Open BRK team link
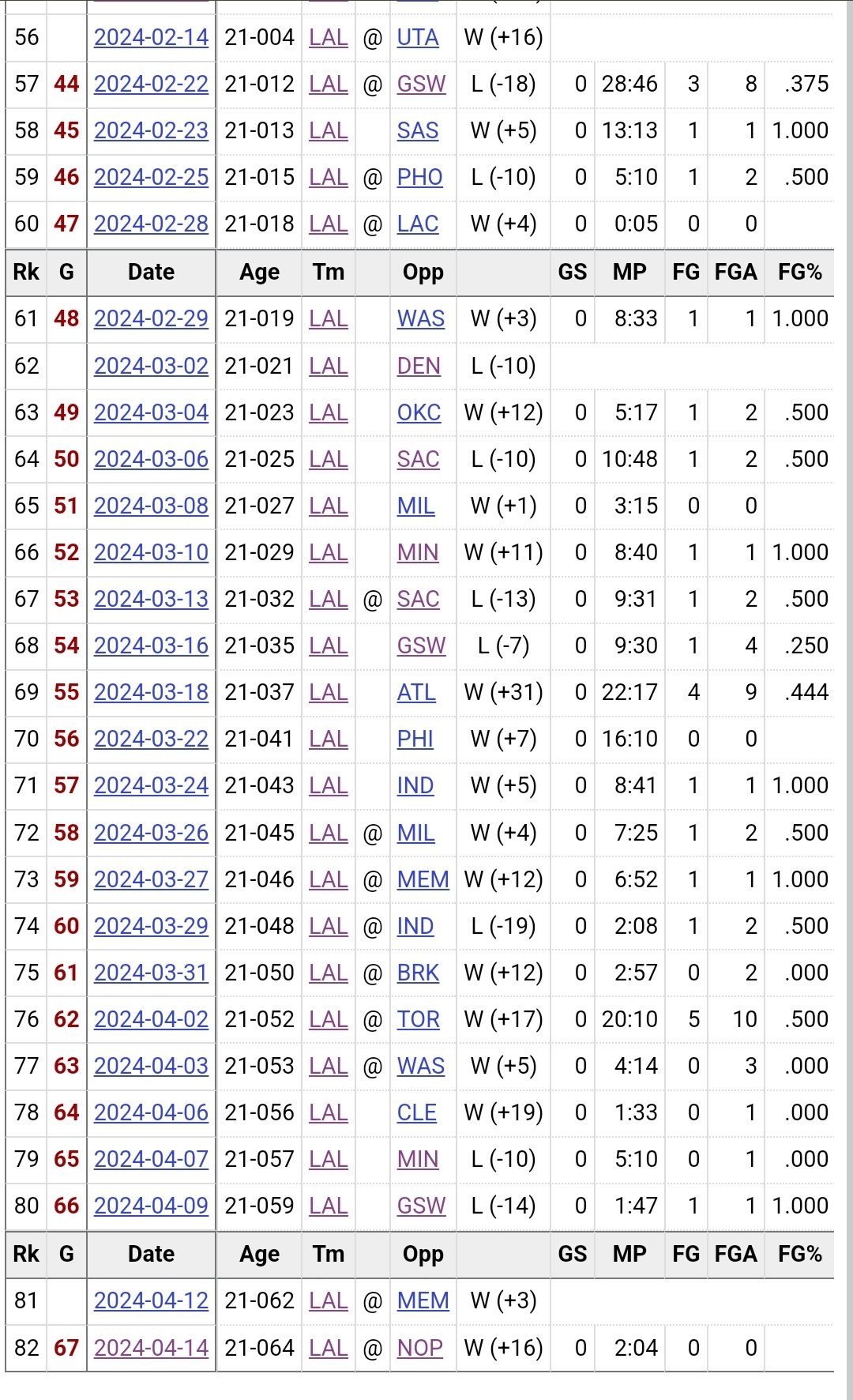This screenshot has height=1400, width=853. 418,973
